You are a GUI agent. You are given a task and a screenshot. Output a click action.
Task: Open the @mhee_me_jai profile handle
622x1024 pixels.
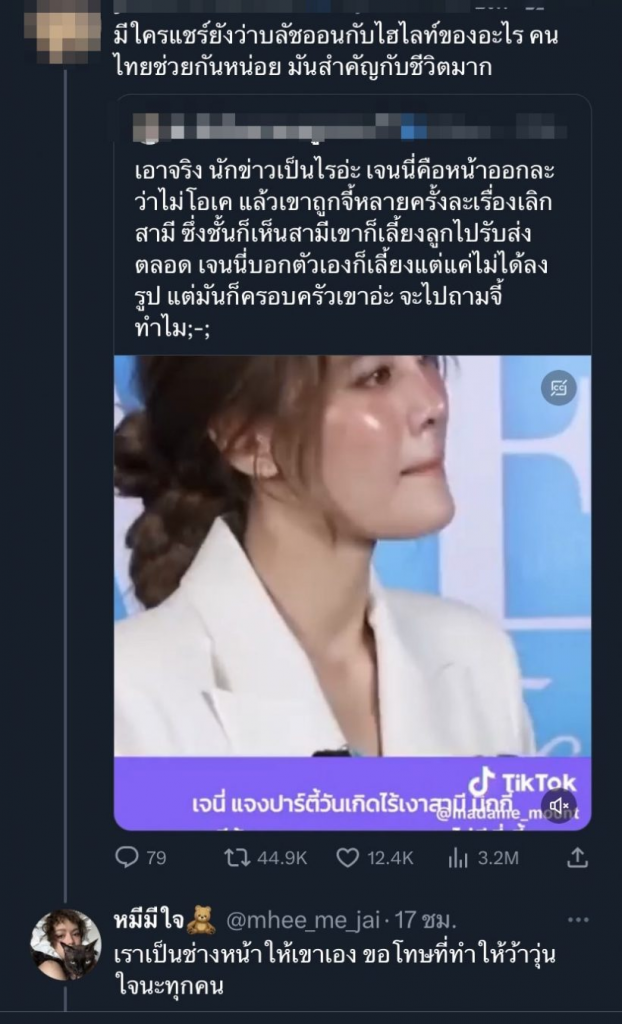point(303,920)
